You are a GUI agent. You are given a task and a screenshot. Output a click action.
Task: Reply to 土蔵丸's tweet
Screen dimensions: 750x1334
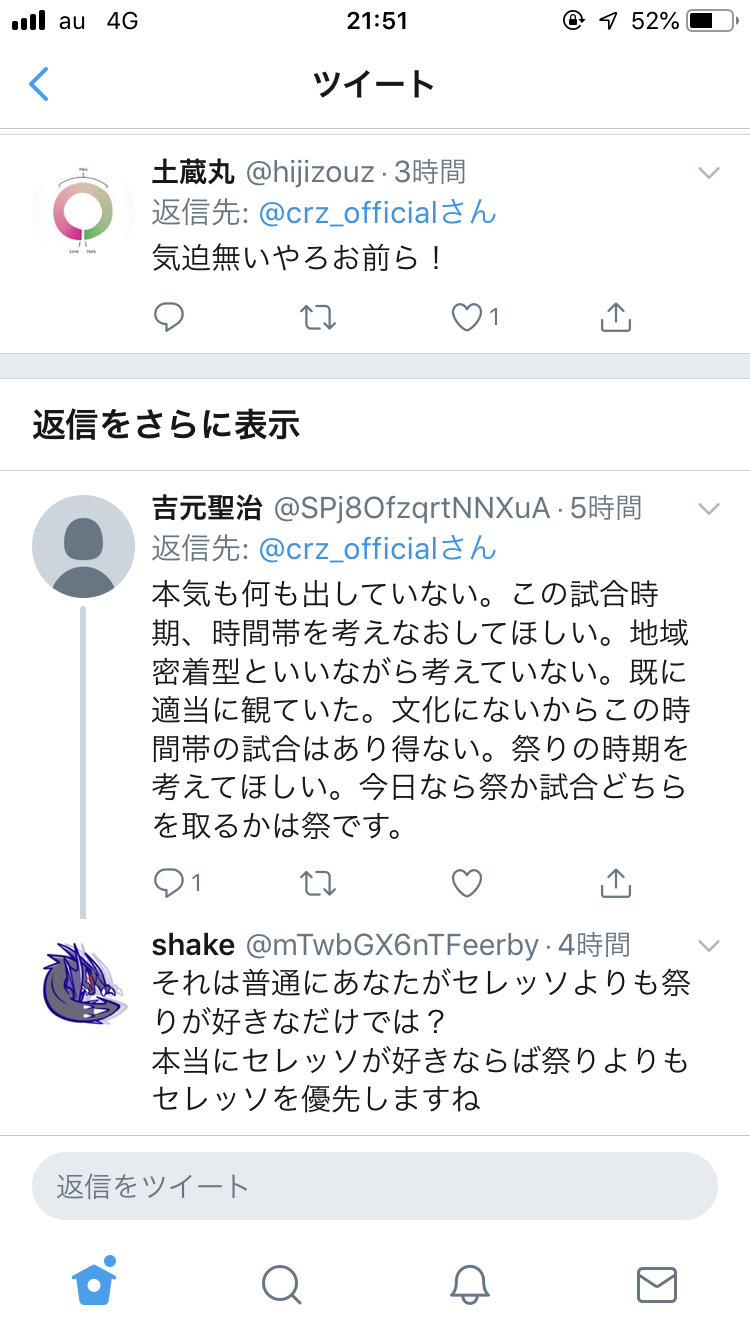coord(169,318)
